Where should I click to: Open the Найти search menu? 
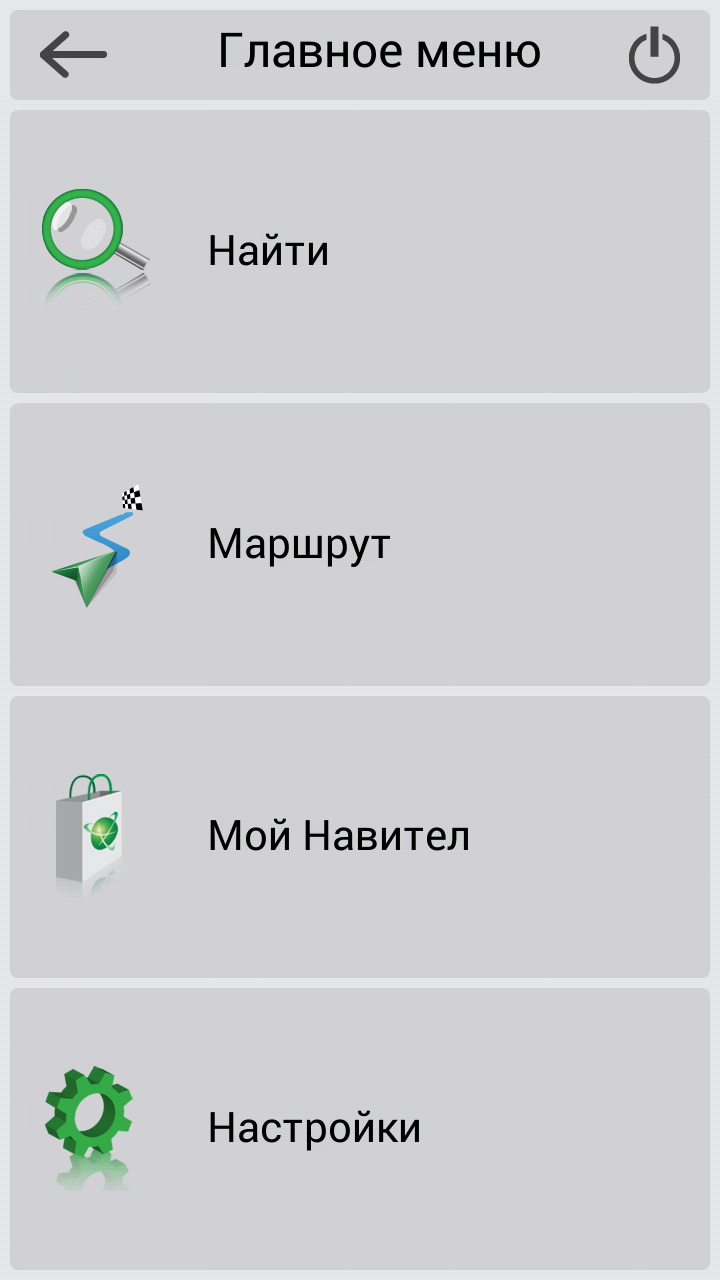pos(360,251)
